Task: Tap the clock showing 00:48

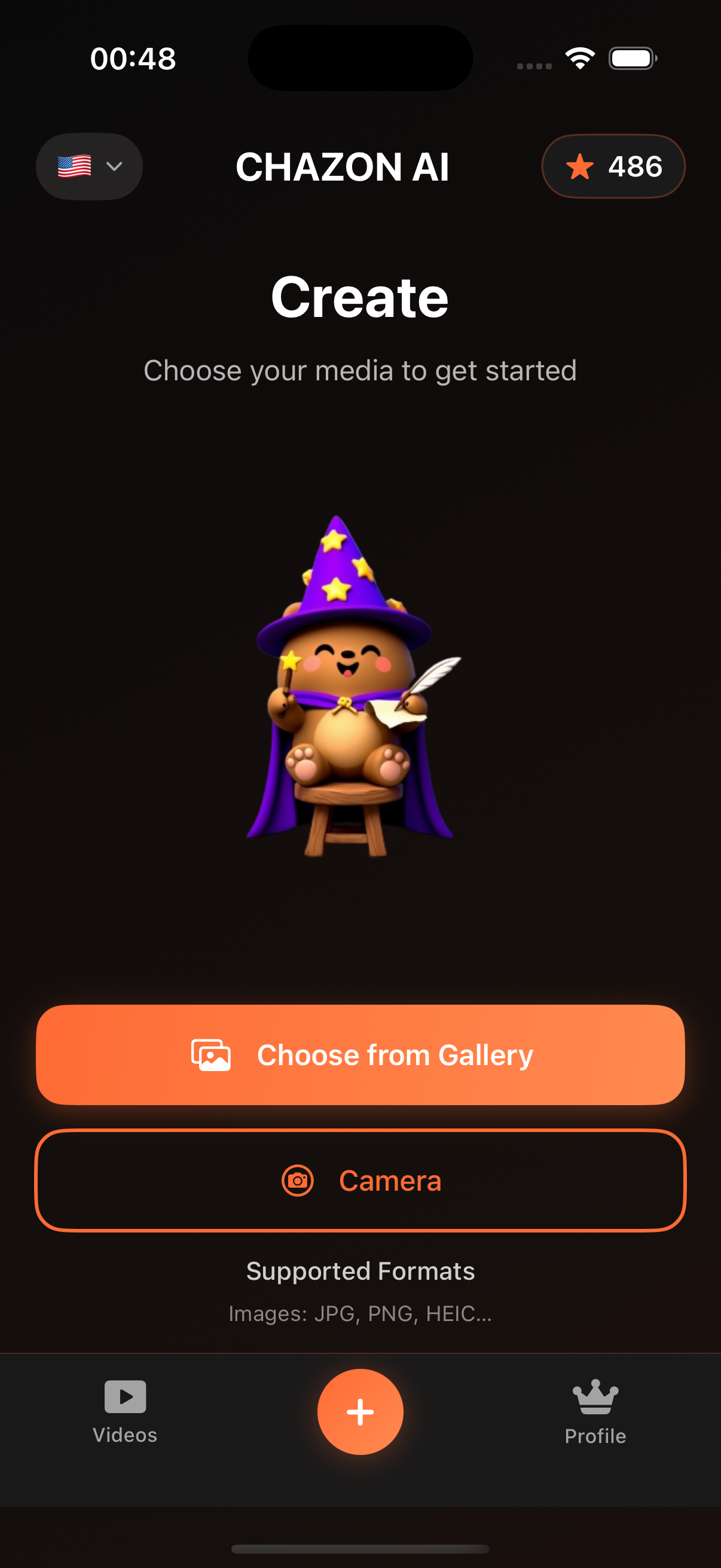Action: [x=133, y=58]
